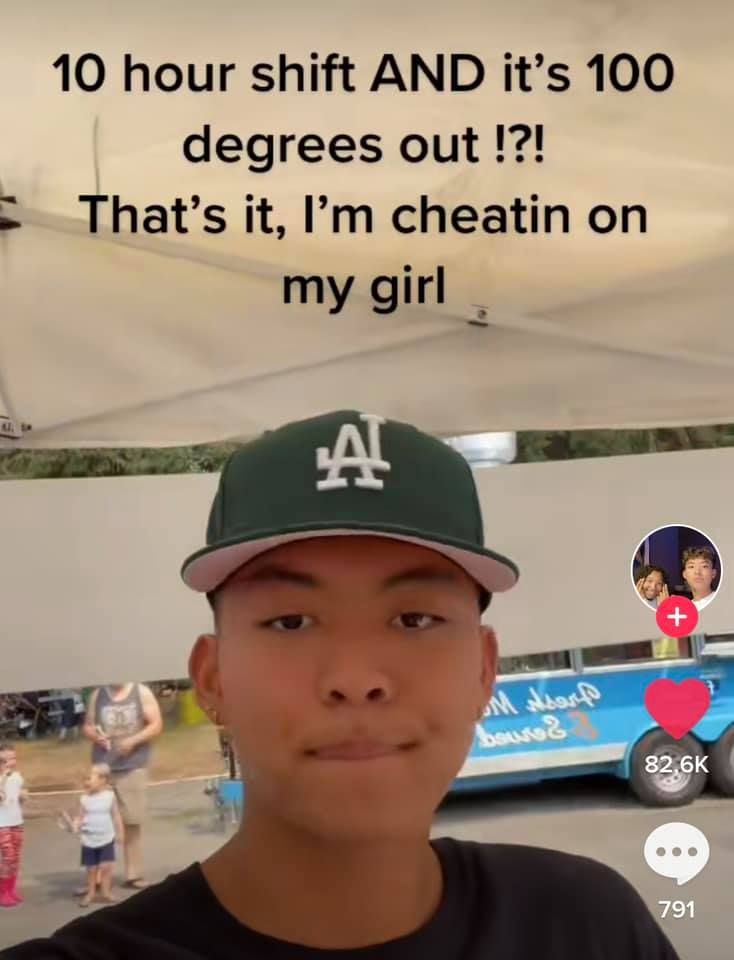The image size is (734, 960).
Task: Like the video with the heart icon
Action: pos(677,708)
